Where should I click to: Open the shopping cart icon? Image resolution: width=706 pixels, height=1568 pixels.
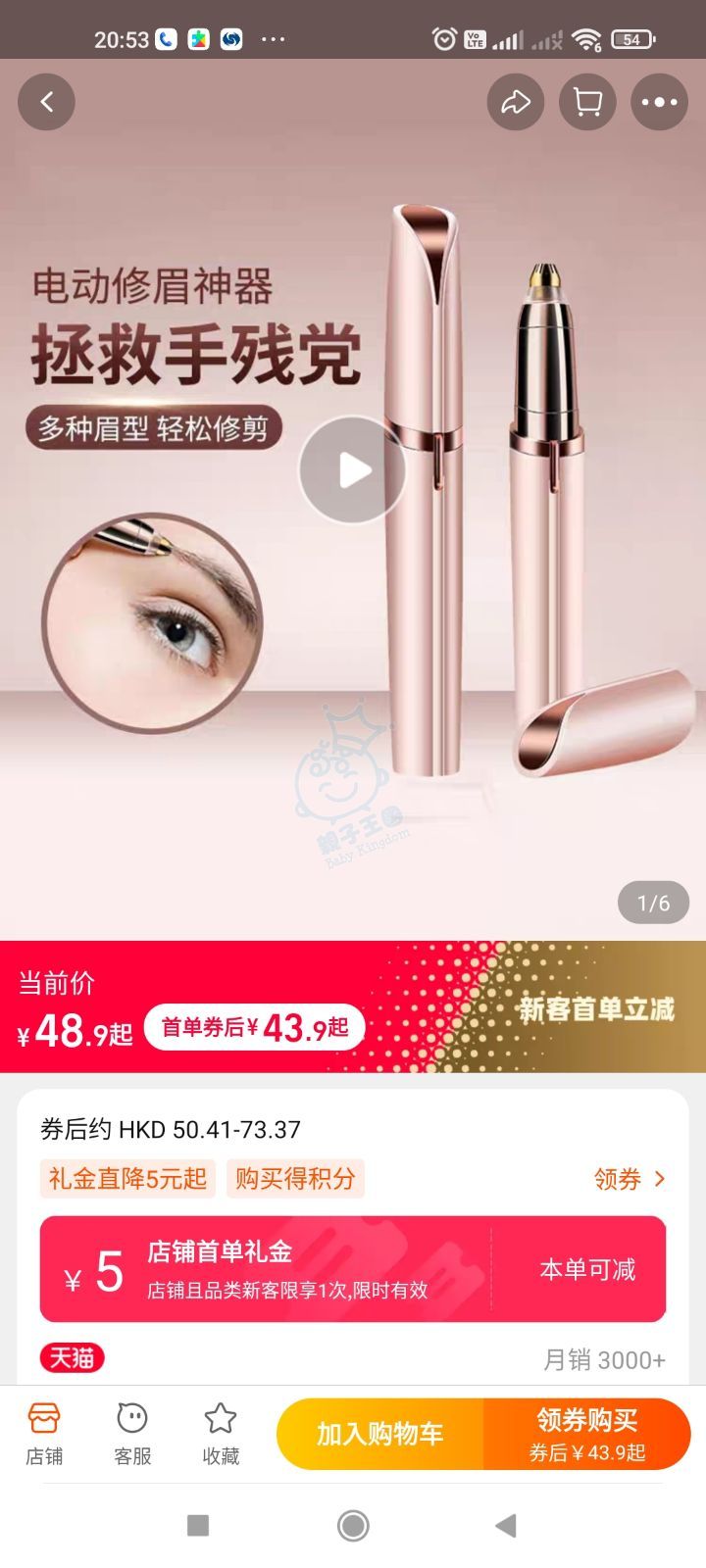point(587,102)
